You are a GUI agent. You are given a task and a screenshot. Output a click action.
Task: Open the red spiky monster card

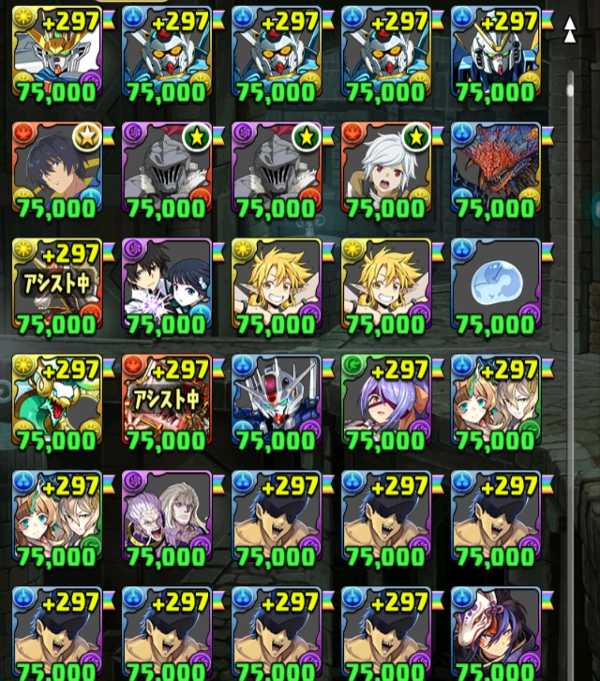coord(495,170)
